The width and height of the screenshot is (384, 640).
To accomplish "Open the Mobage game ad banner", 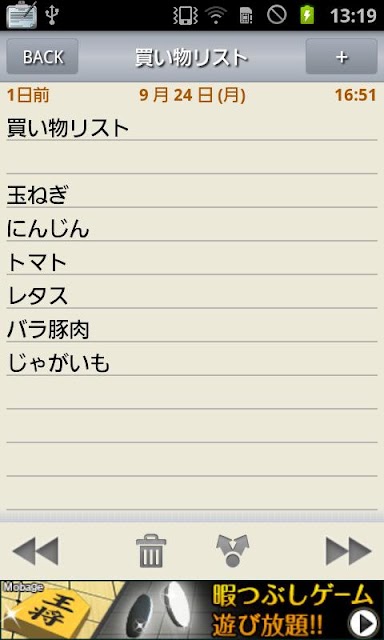I will [x=192, y=610].
